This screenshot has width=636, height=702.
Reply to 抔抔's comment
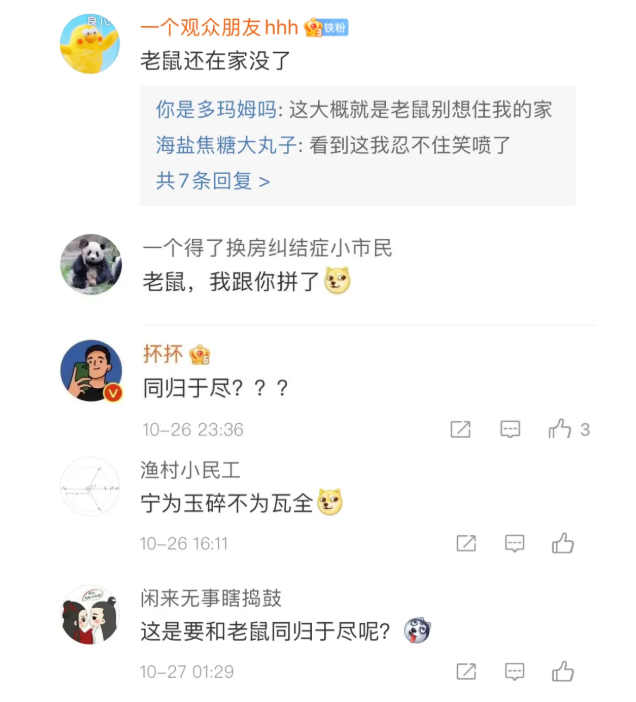511,429
